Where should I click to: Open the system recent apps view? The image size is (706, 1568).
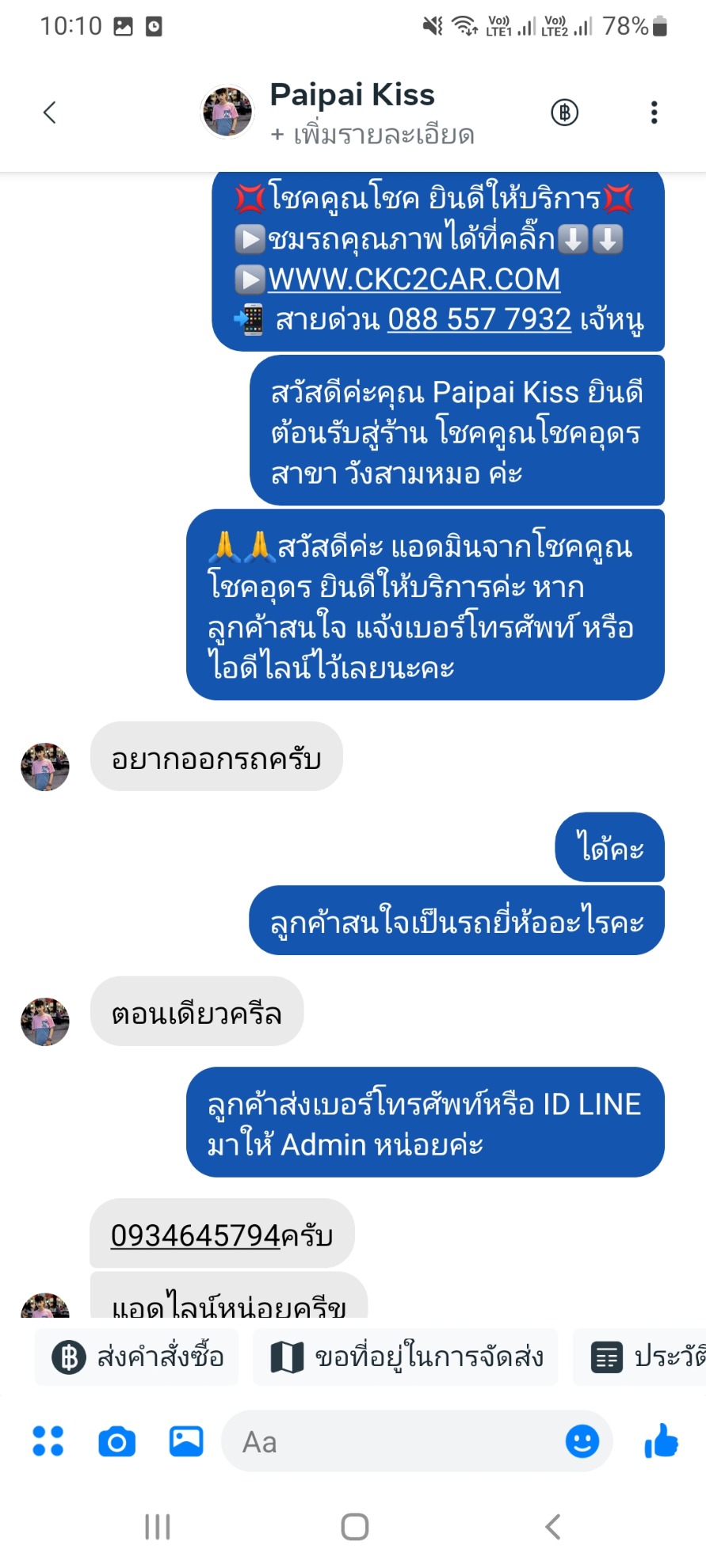[157, 1526]
